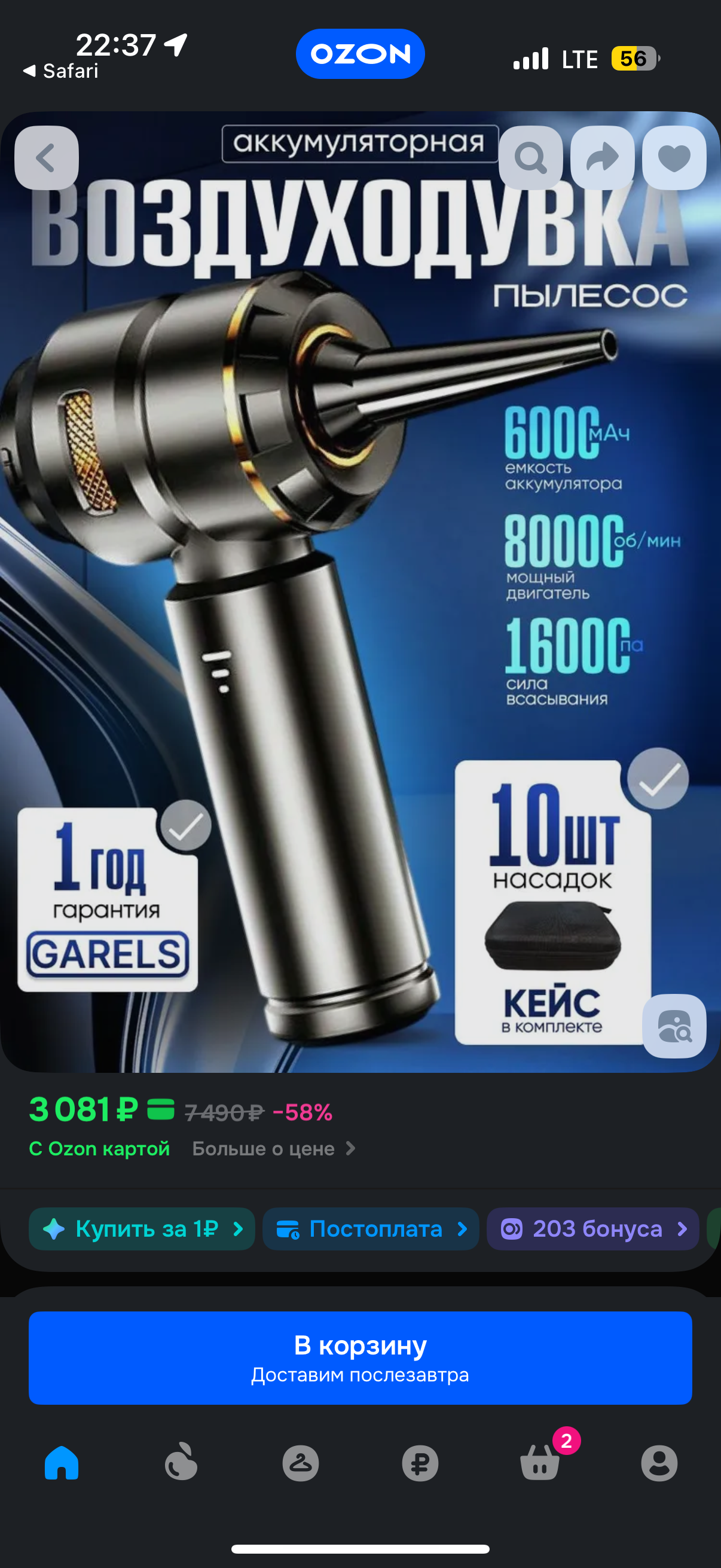Screen dimensions: 721x1568
Task: Share this product
Action: click(603, 158)
